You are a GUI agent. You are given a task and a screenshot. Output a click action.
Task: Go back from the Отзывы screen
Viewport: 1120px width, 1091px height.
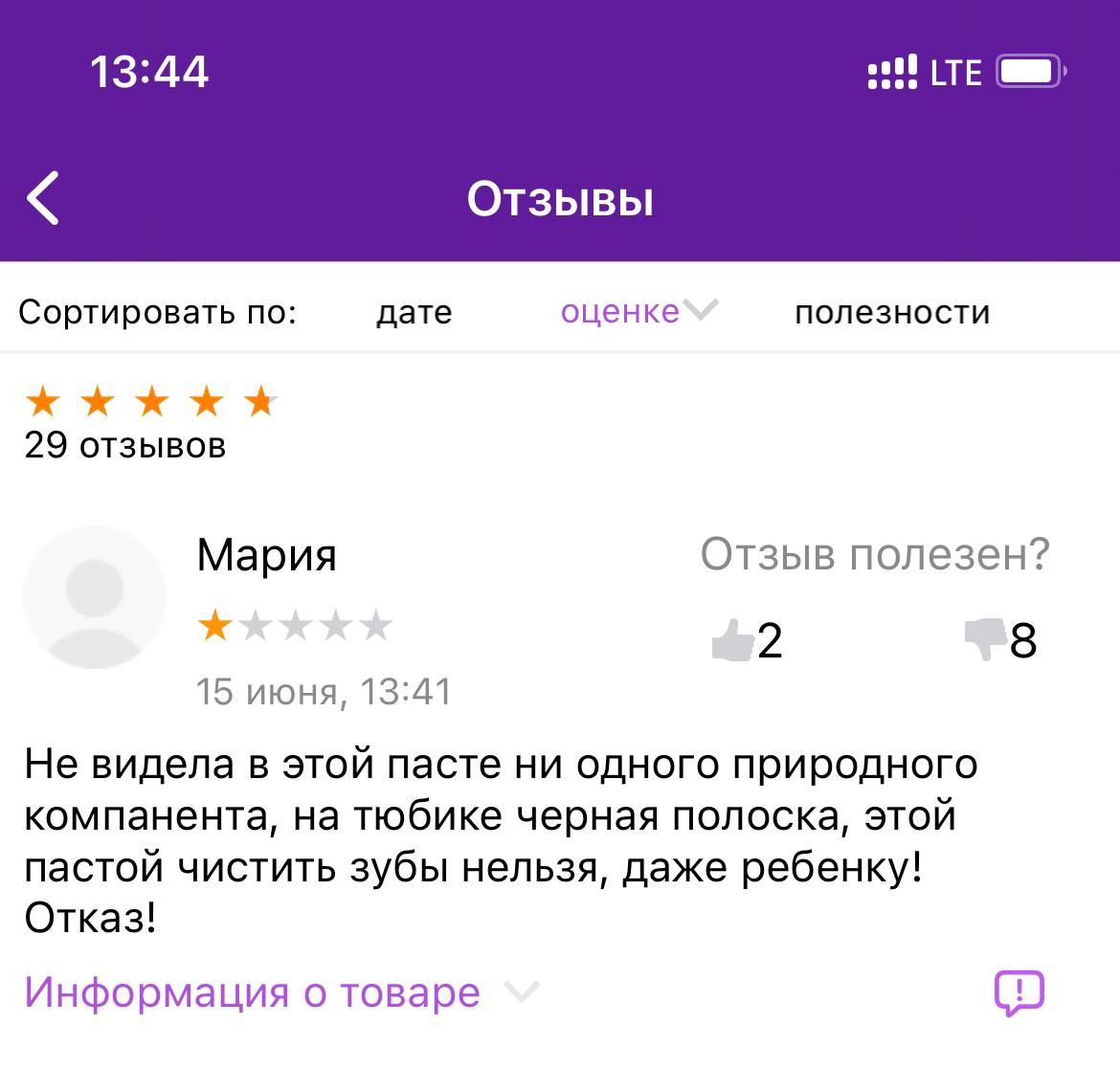point(44,198)
